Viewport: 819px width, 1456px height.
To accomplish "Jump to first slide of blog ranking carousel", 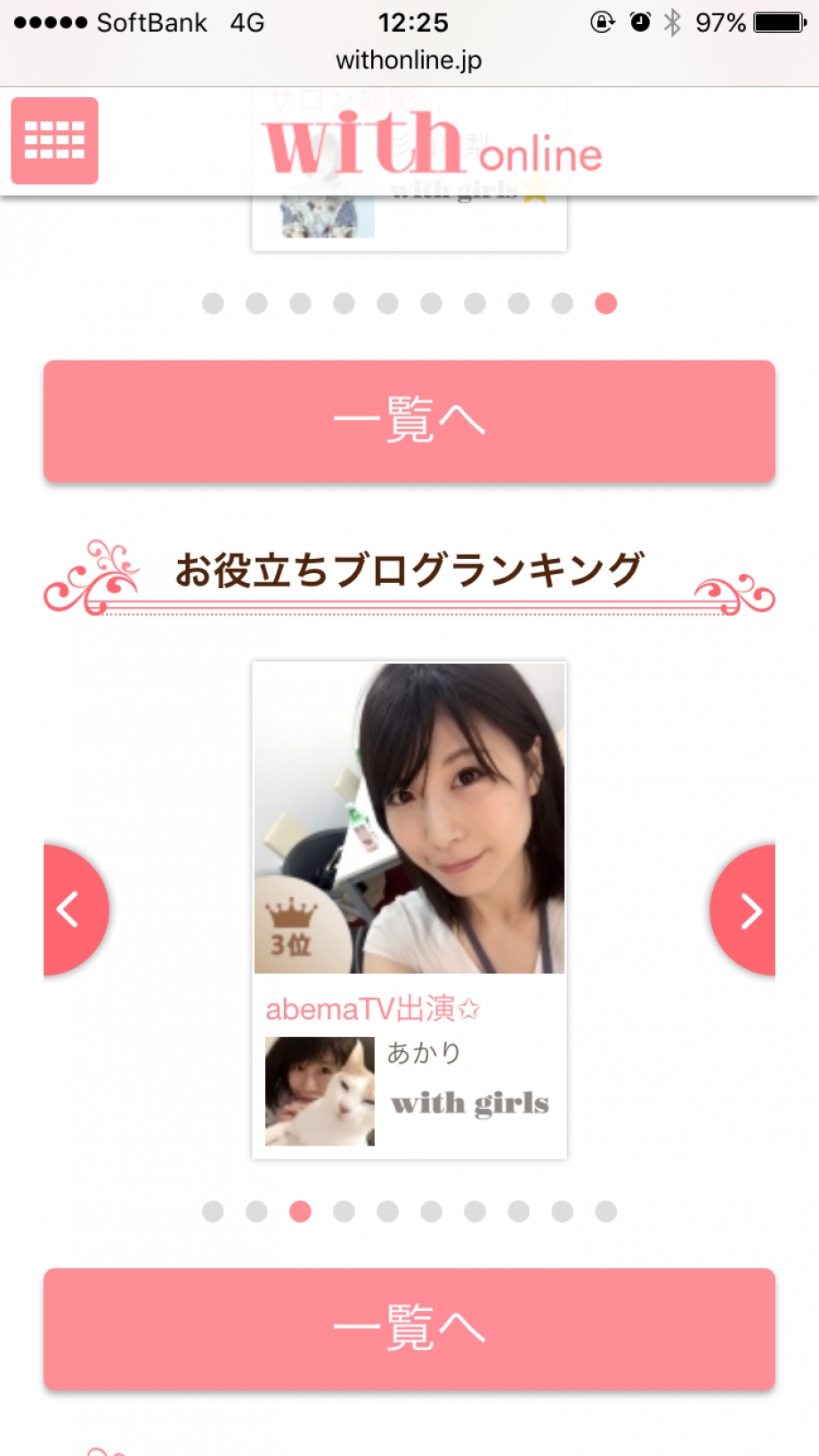I will click(213, 1211).
